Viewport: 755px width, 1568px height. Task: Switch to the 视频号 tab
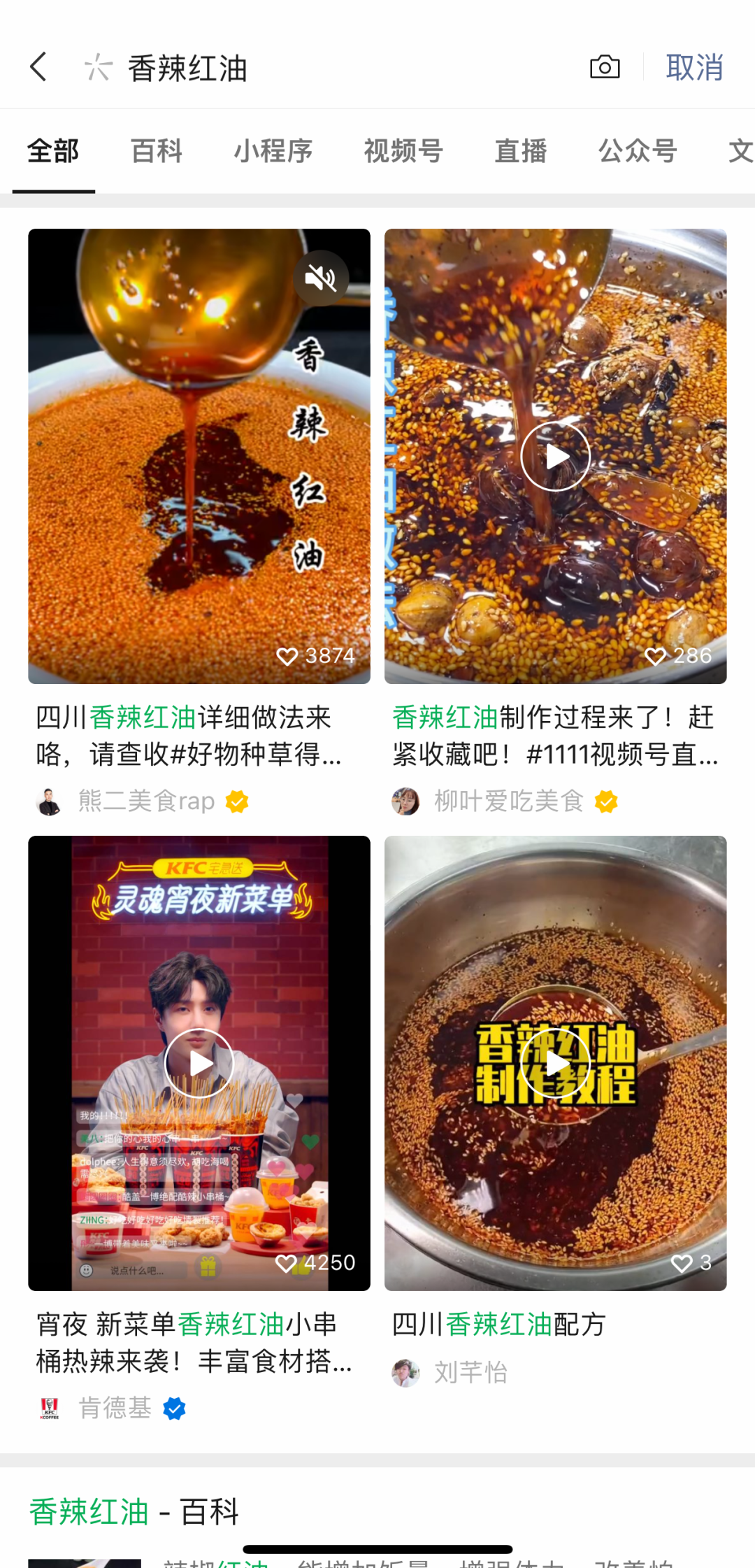(403, 151)
